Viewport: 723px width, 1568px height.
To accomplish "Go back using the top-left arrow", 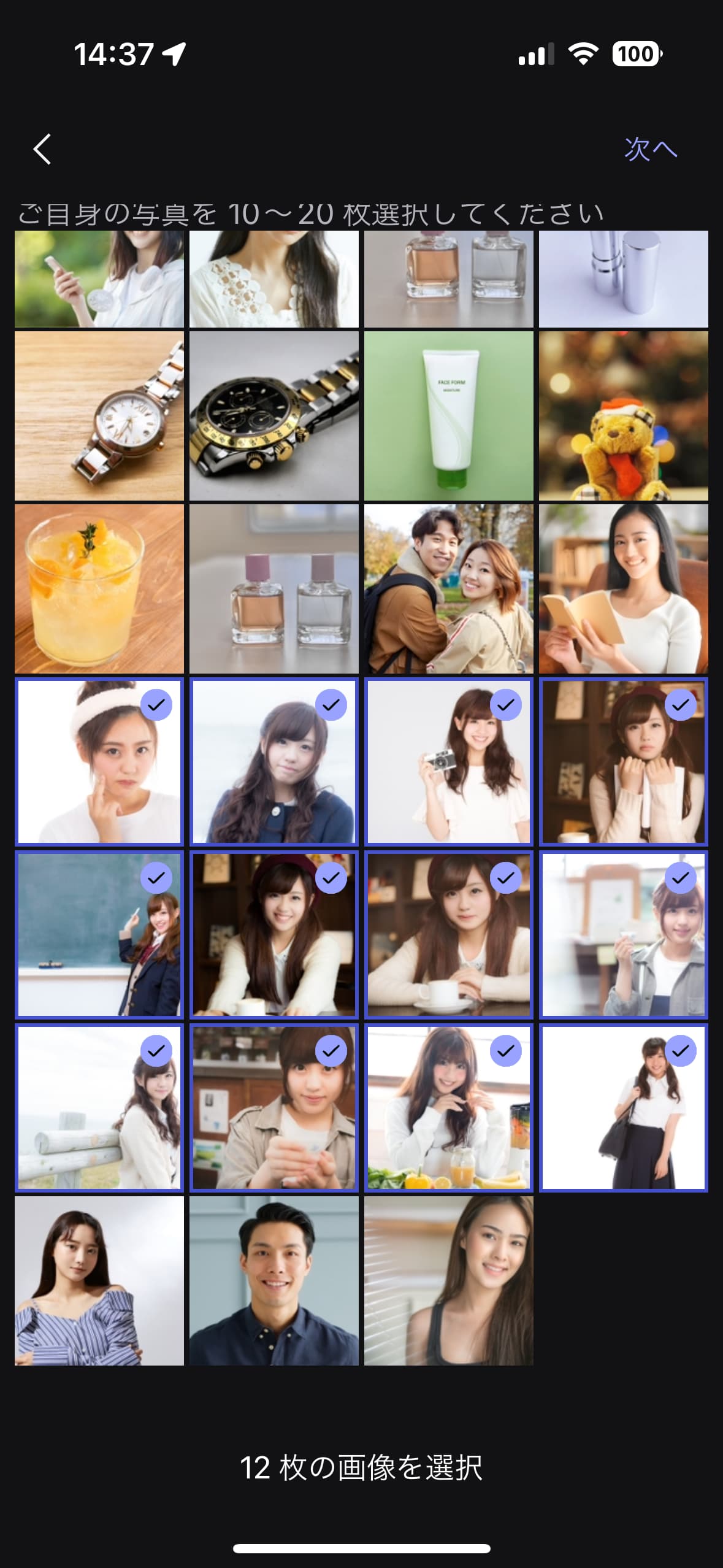I will tap(42, 149).
